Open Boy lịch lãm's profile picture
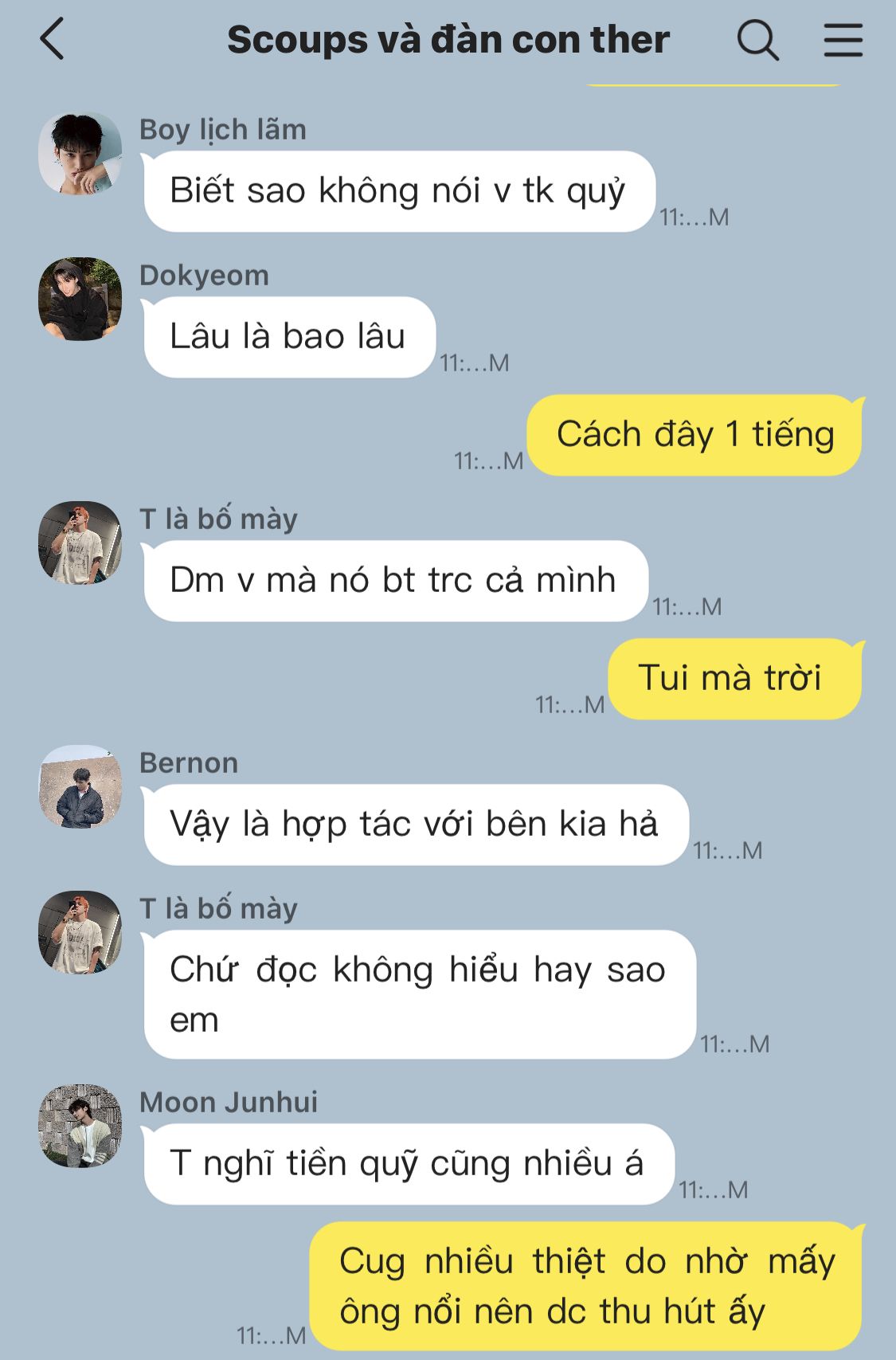The image size is (896, 1360). coord(80,154)
